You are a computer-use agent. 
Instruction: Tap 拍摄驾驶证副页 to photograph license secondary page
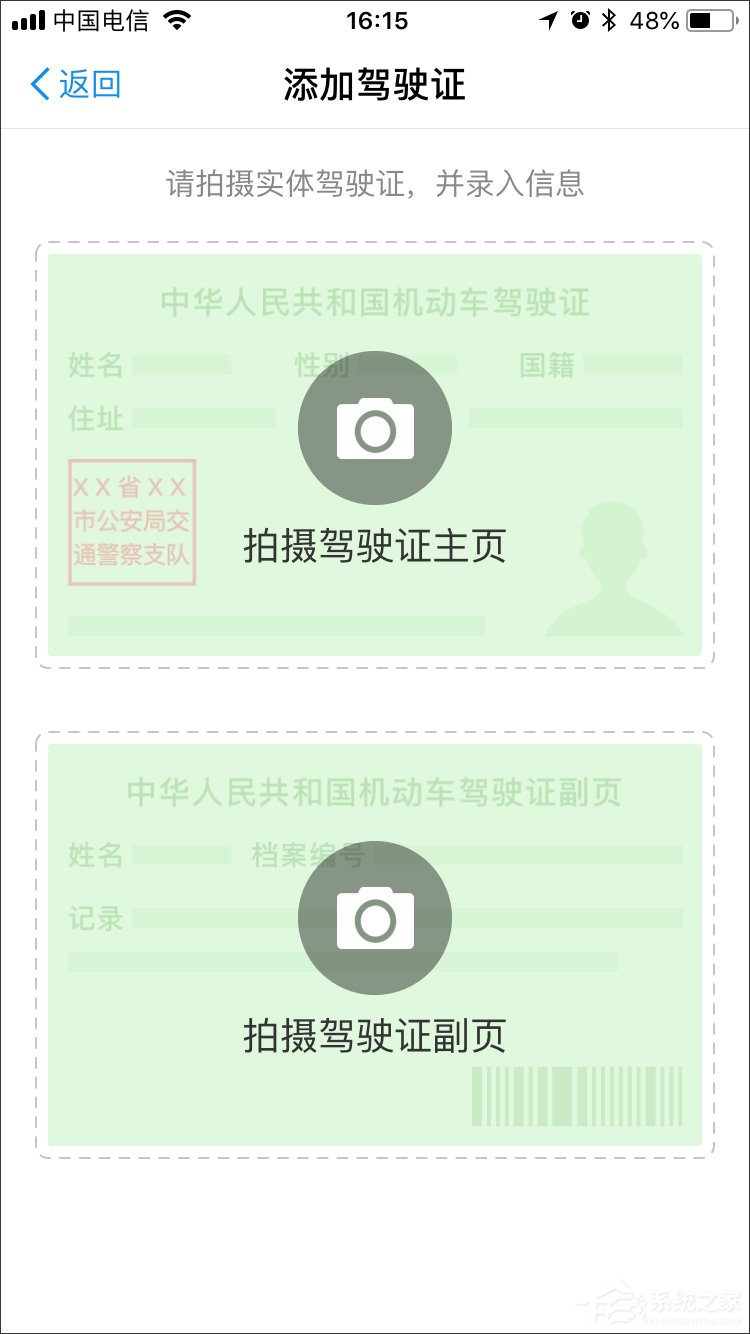click(375, 920)
